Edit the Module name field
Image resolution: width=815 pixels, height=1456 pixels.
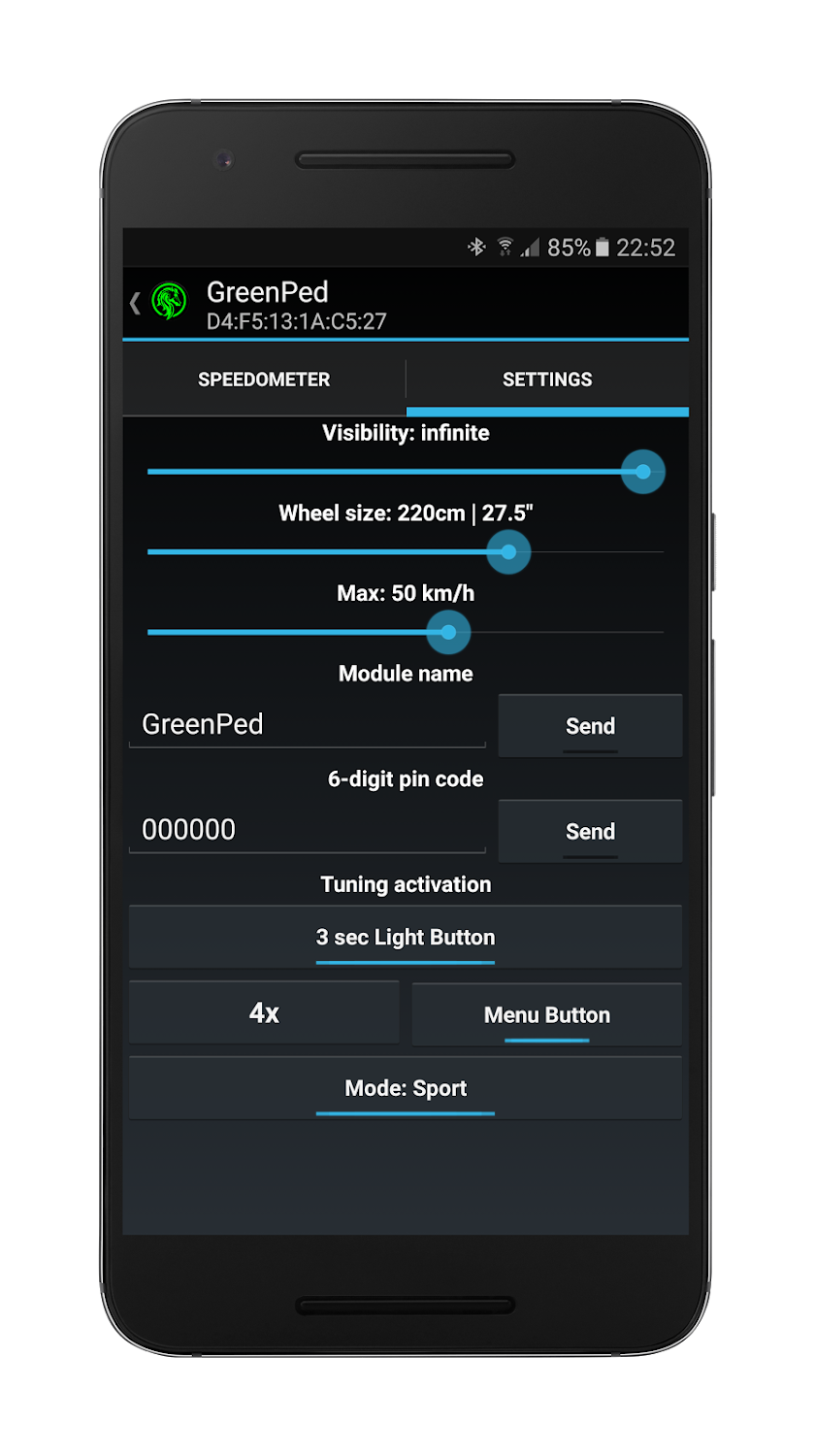click(308, 724)
